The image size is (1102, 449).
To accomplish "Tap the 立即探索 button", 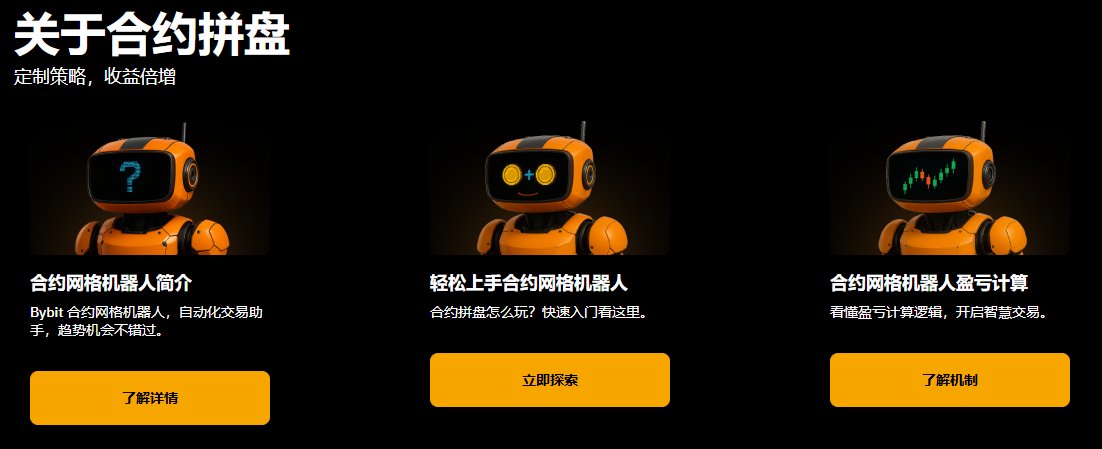I will (550, 380).
